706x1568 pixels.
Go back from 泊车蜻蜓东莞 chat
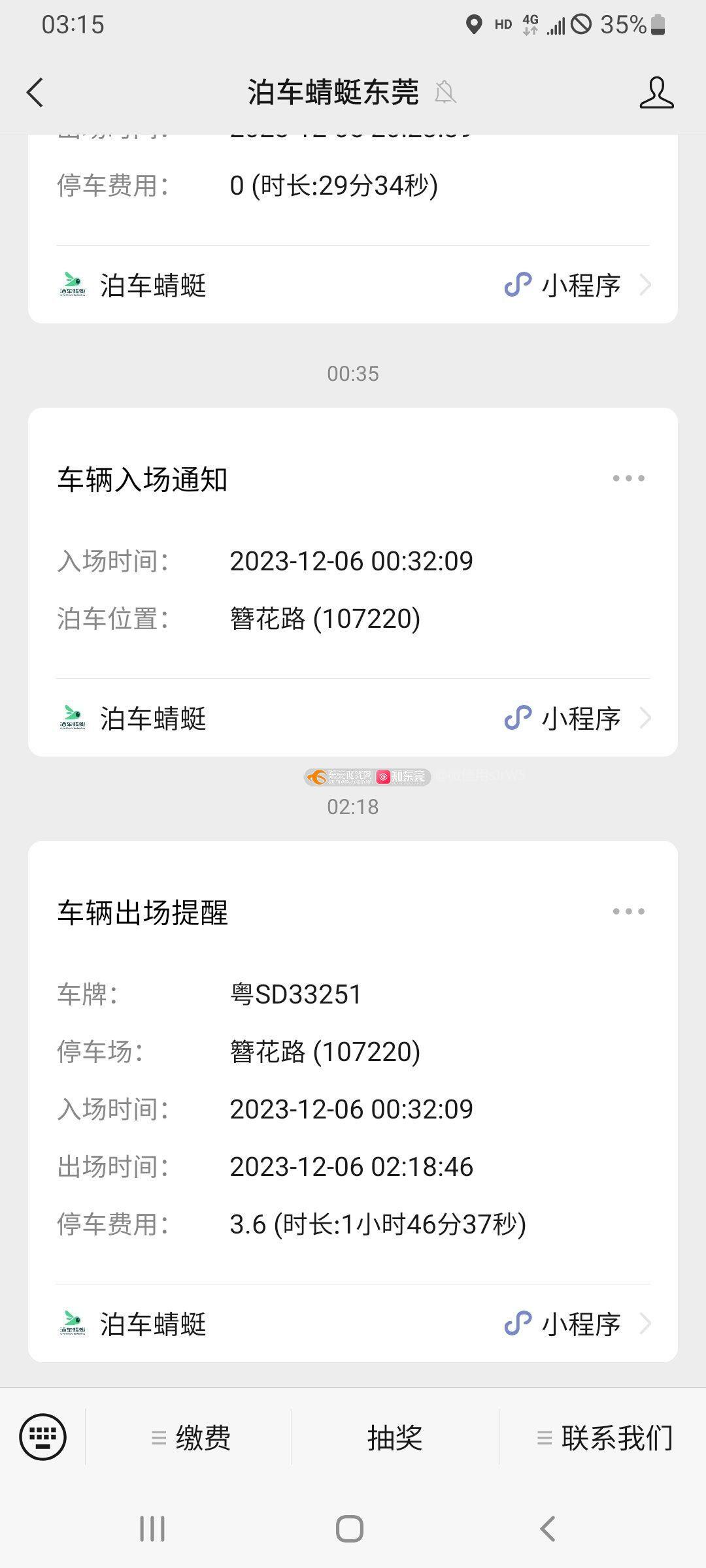point(35,92)
